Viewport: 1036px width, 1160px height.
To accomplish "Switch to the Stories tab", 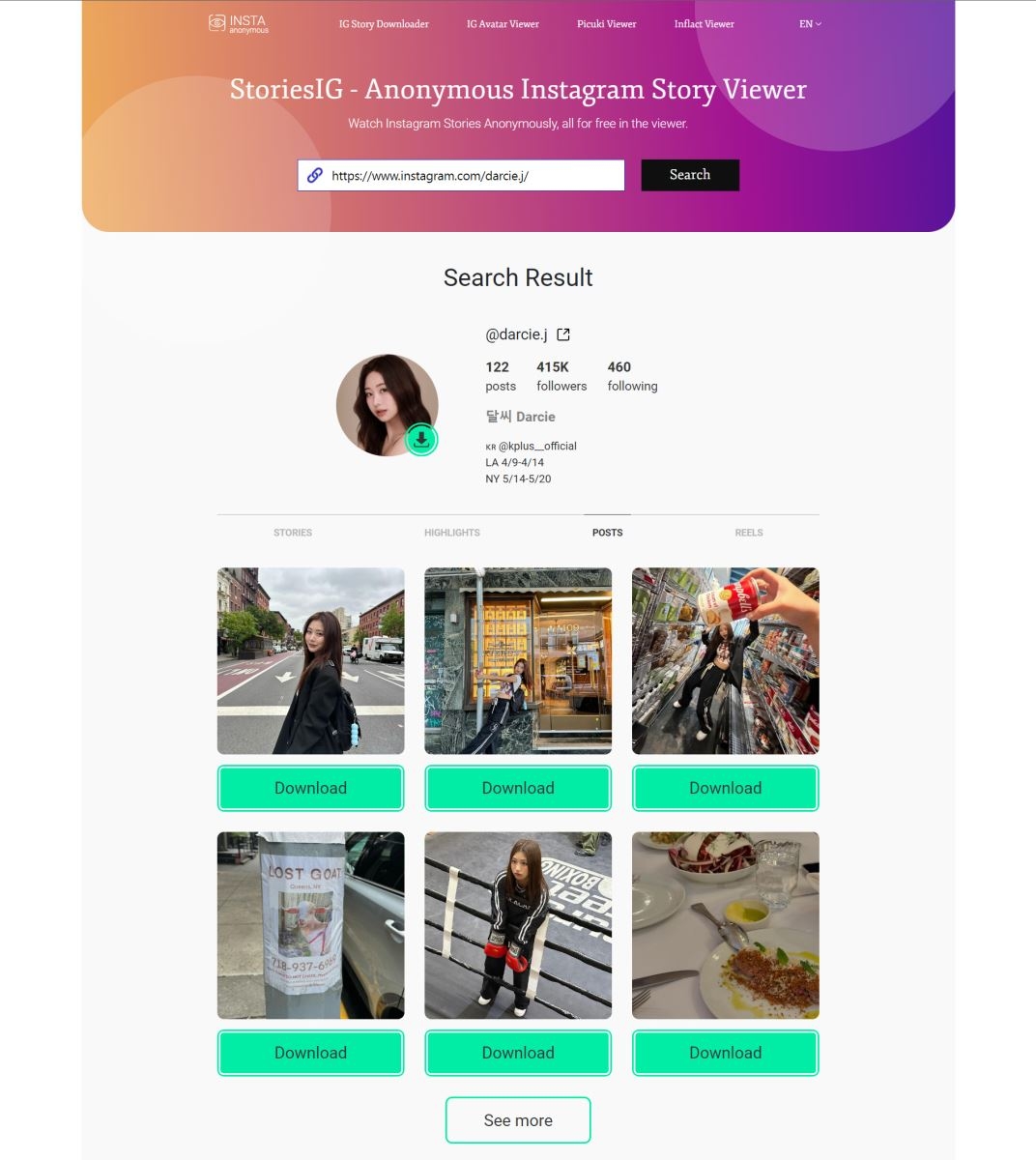I will point(293,533).
